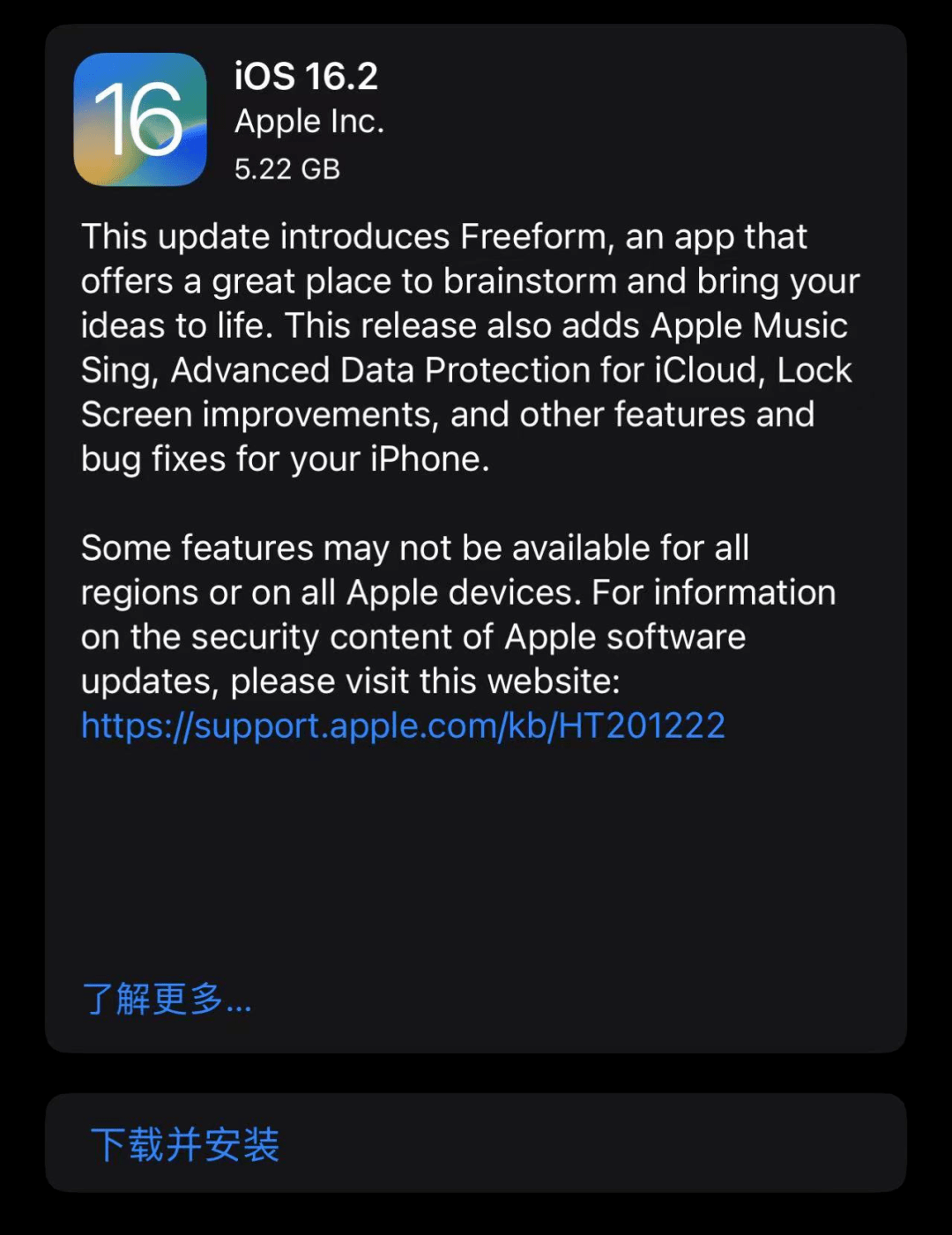Tap the 5.22 GB size text
Image resolution: width=952 pixels, height=1235 pixels.
[x=288, y=169]
